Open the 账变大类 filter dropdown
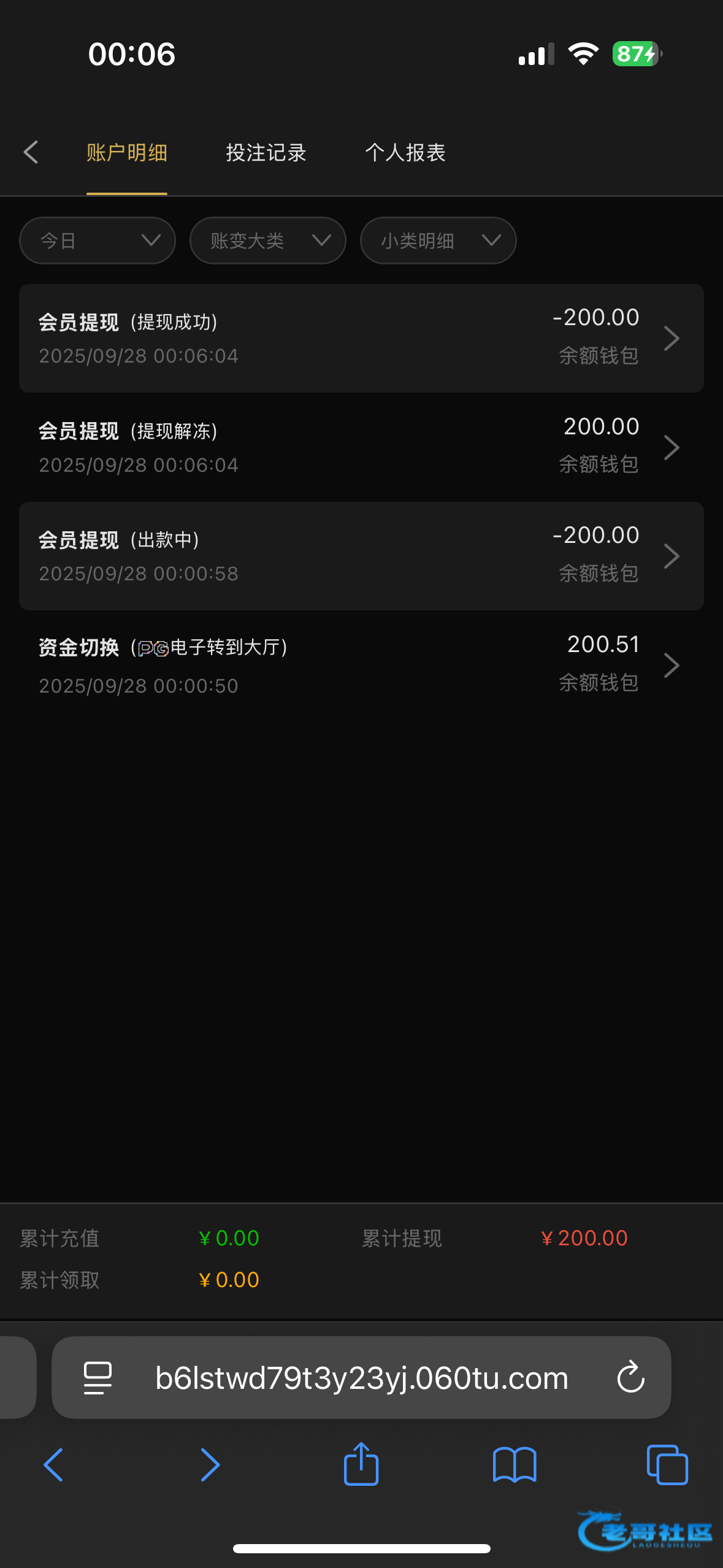 (267, 240)
